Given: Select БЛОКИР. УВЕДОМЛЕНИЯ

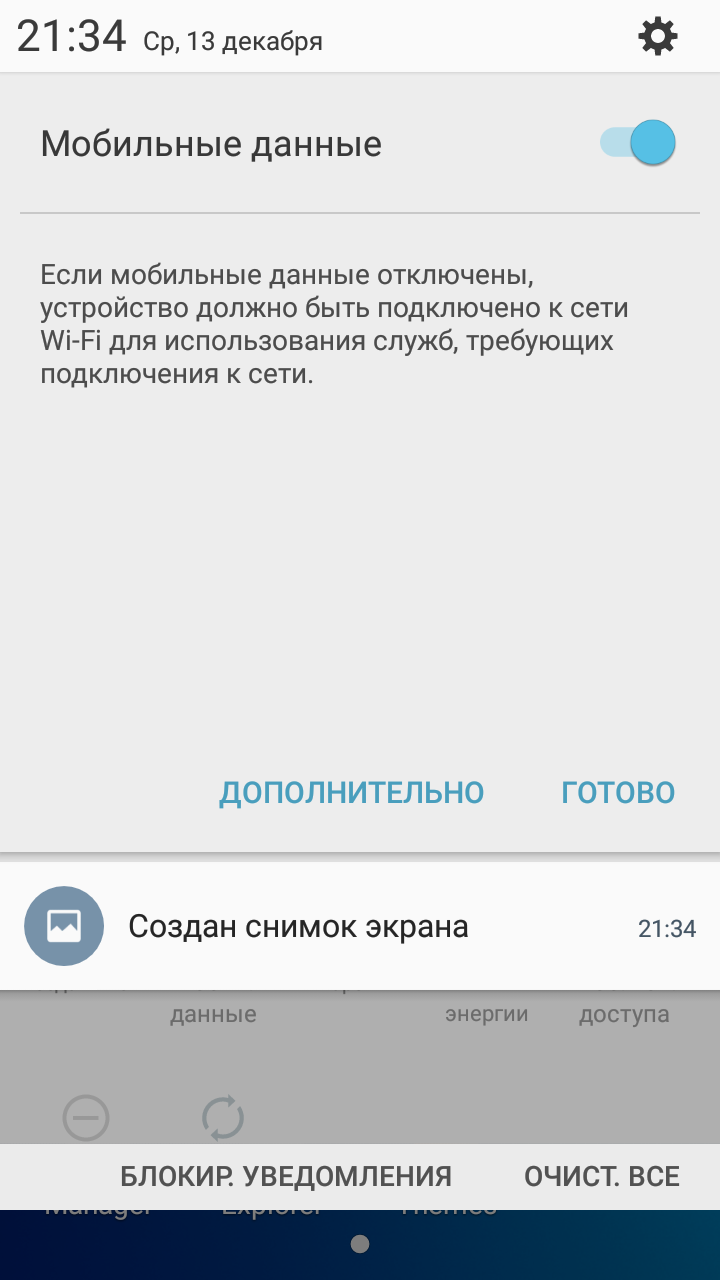Looking at the screenshot, I should [x=286, y=1176].
